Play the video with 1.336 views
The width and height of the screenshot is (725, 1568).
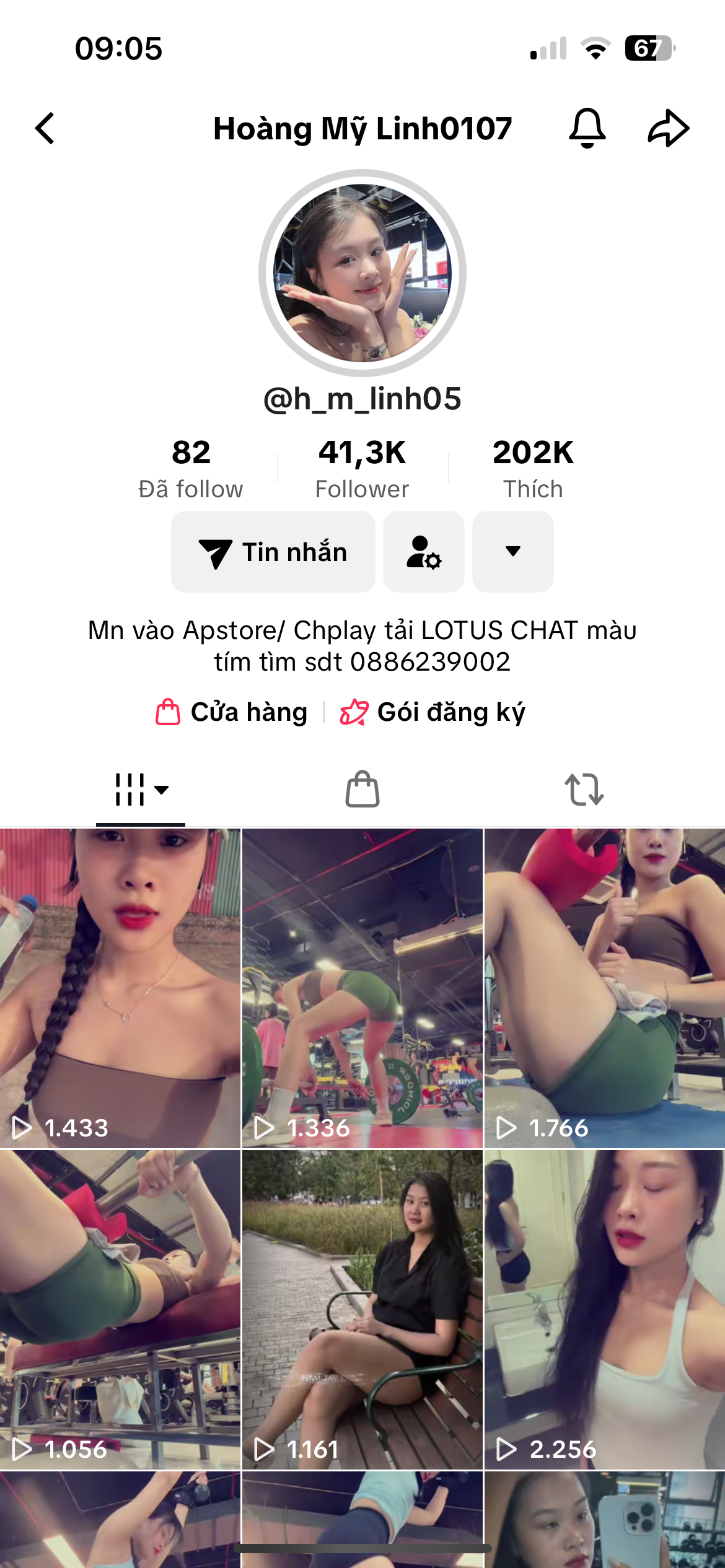coord(362,988)
